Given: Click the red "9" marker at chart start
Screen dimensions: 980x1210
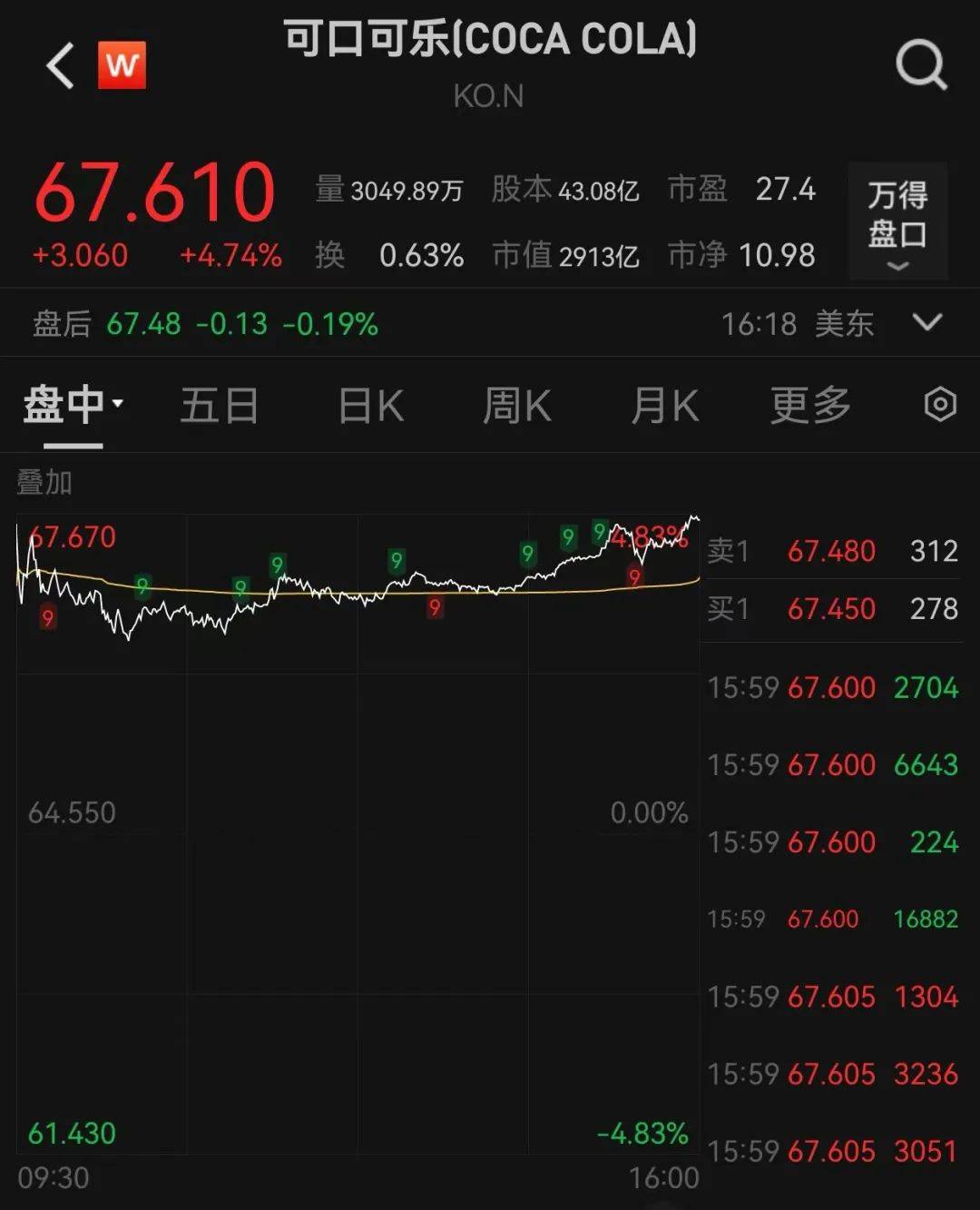Looking at the screenshot, I should (46, 617).
